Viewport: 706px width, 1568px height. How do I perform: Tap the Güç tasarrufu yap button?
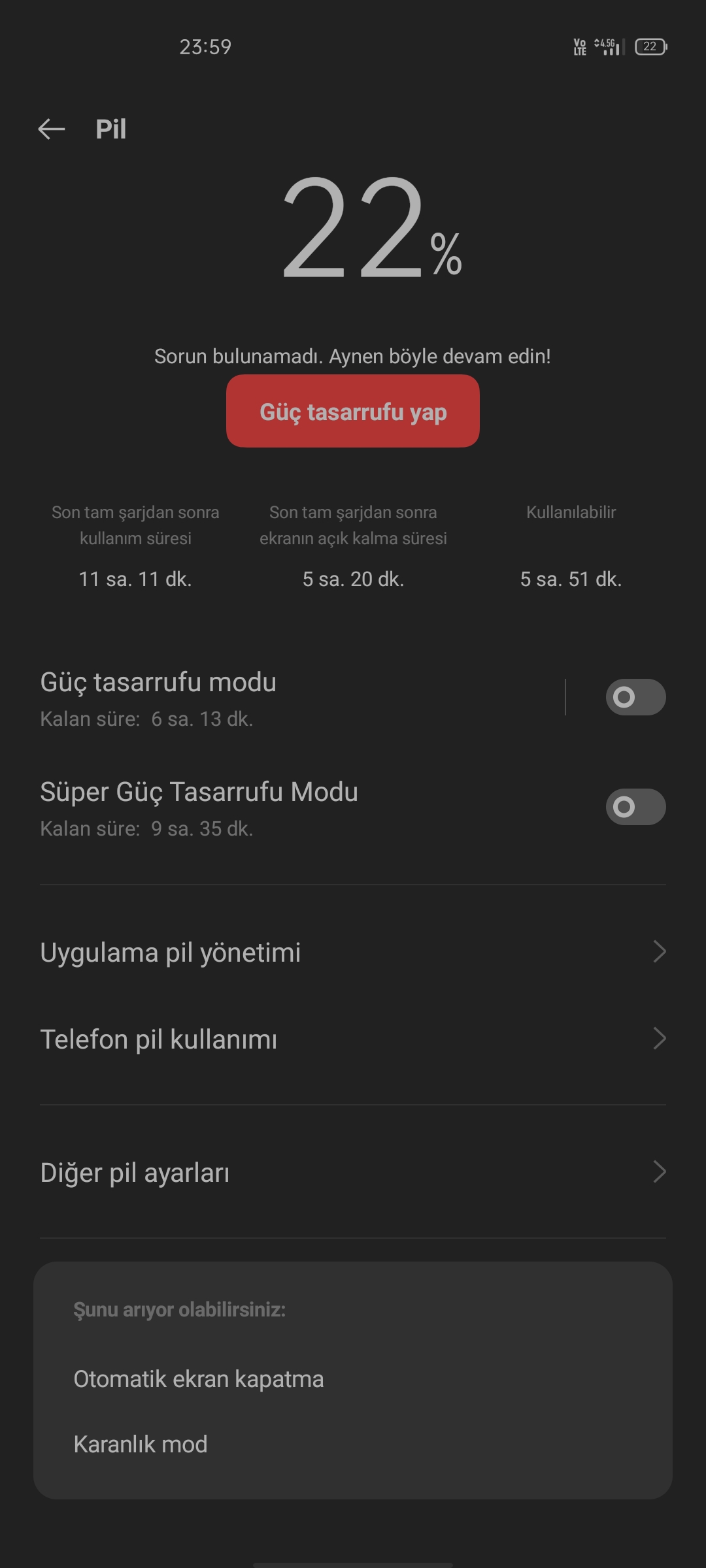(x=353, y=411)
